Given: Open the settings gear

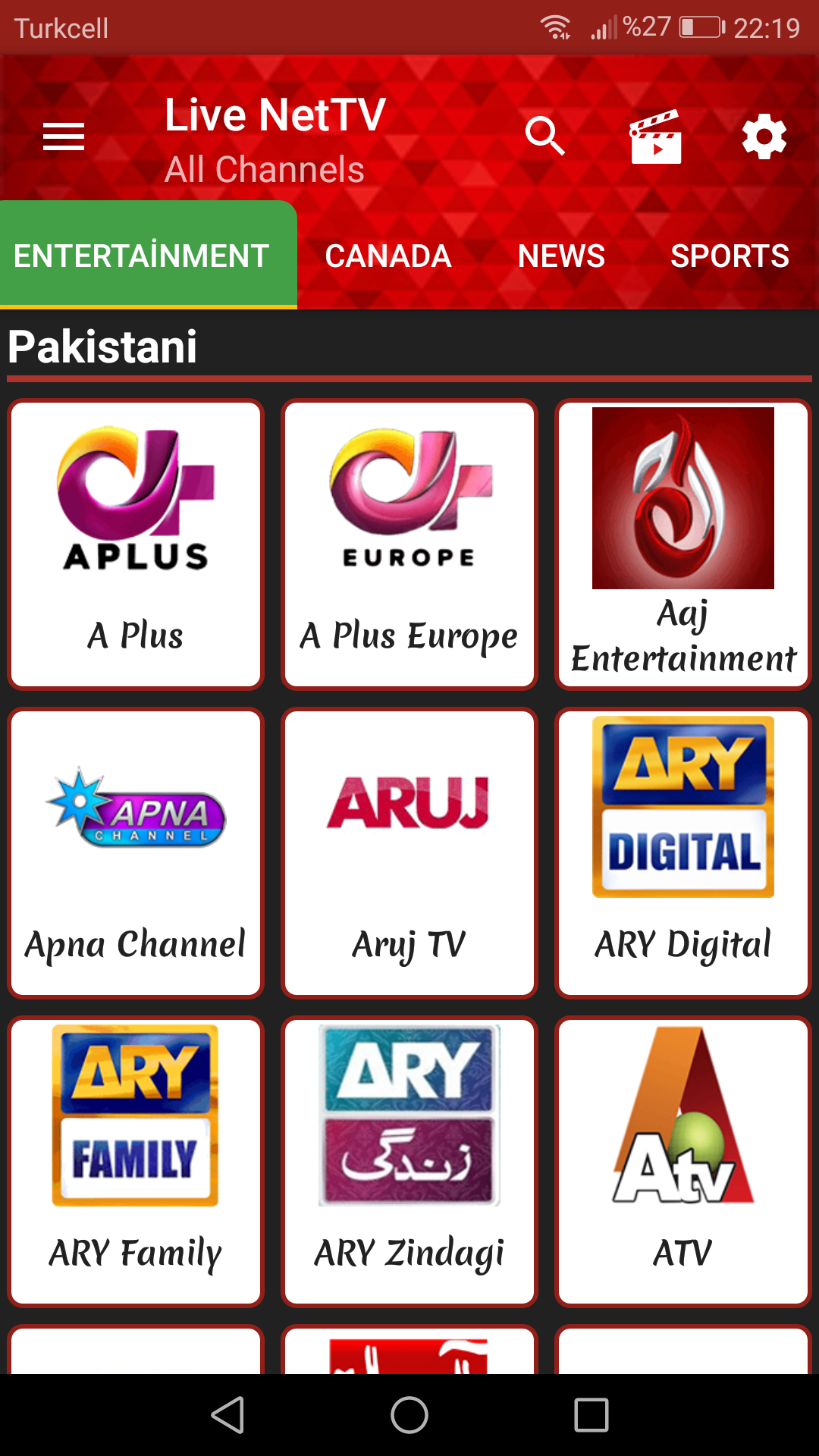Looking at the screenshot, I should point(764,136).
